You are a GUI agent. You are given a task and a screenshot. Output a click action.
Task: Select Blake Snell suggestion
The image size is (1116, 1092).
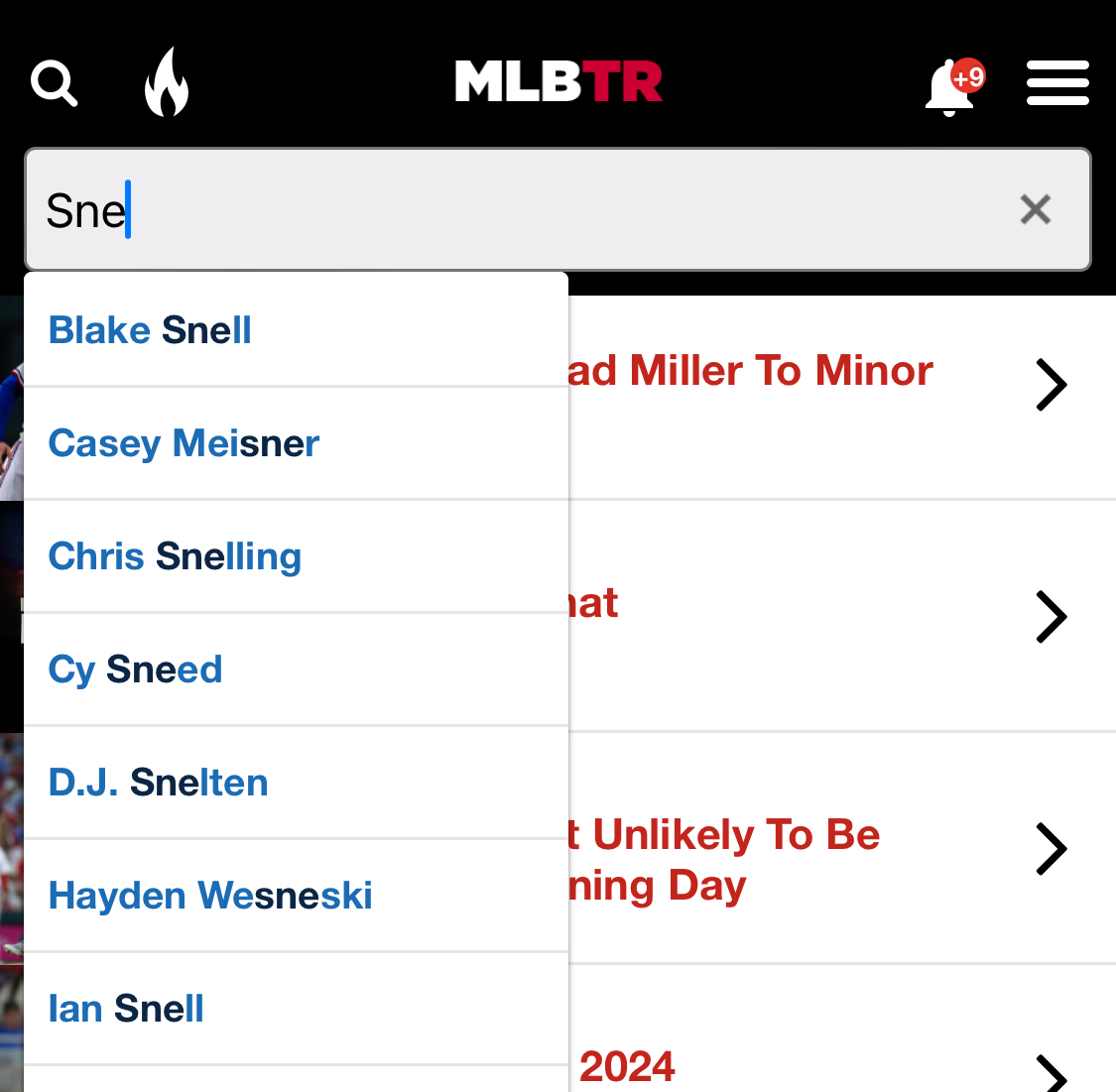[x=150, y=330]
